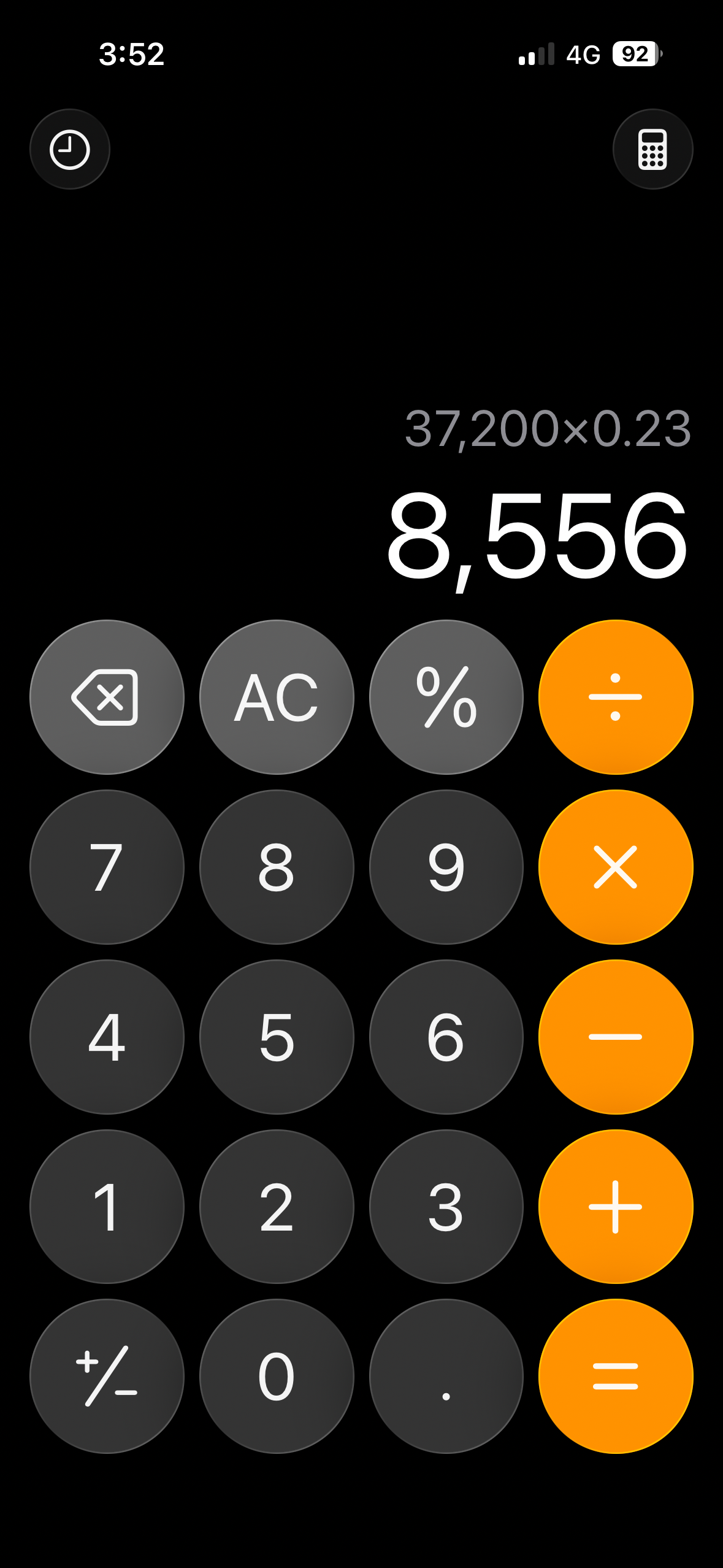Viewport: 723px width, 1568px height.
Task: Apply the percent key
Action: (446, 697)
